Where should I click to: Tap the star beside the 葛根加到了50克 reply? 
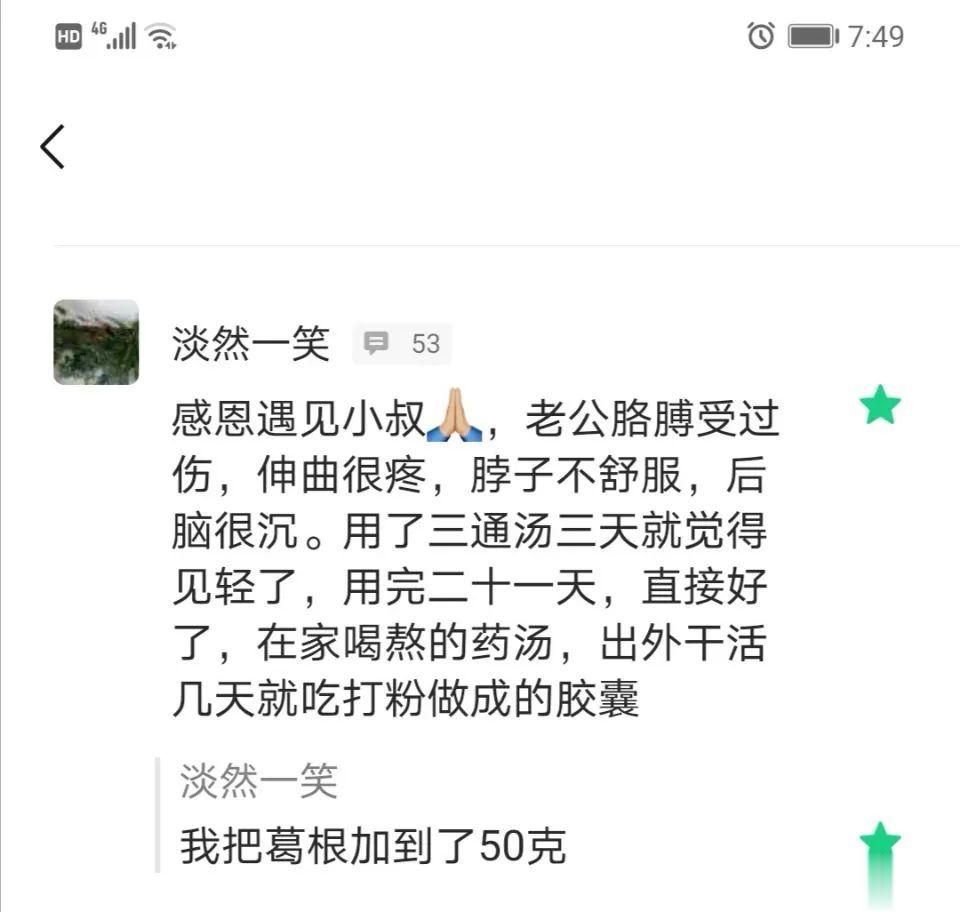click(x=880, y=843)
